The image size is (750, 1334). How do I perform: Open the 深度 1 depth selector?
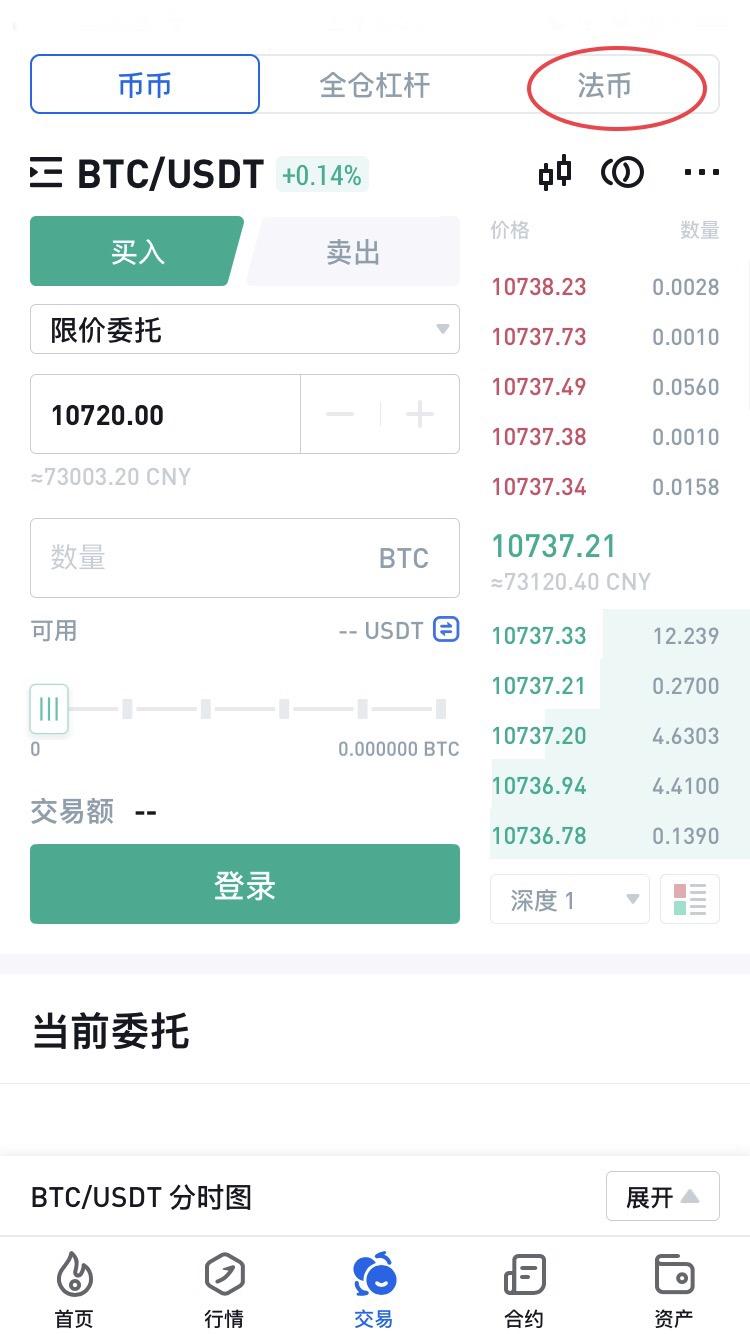click(569, 899)
